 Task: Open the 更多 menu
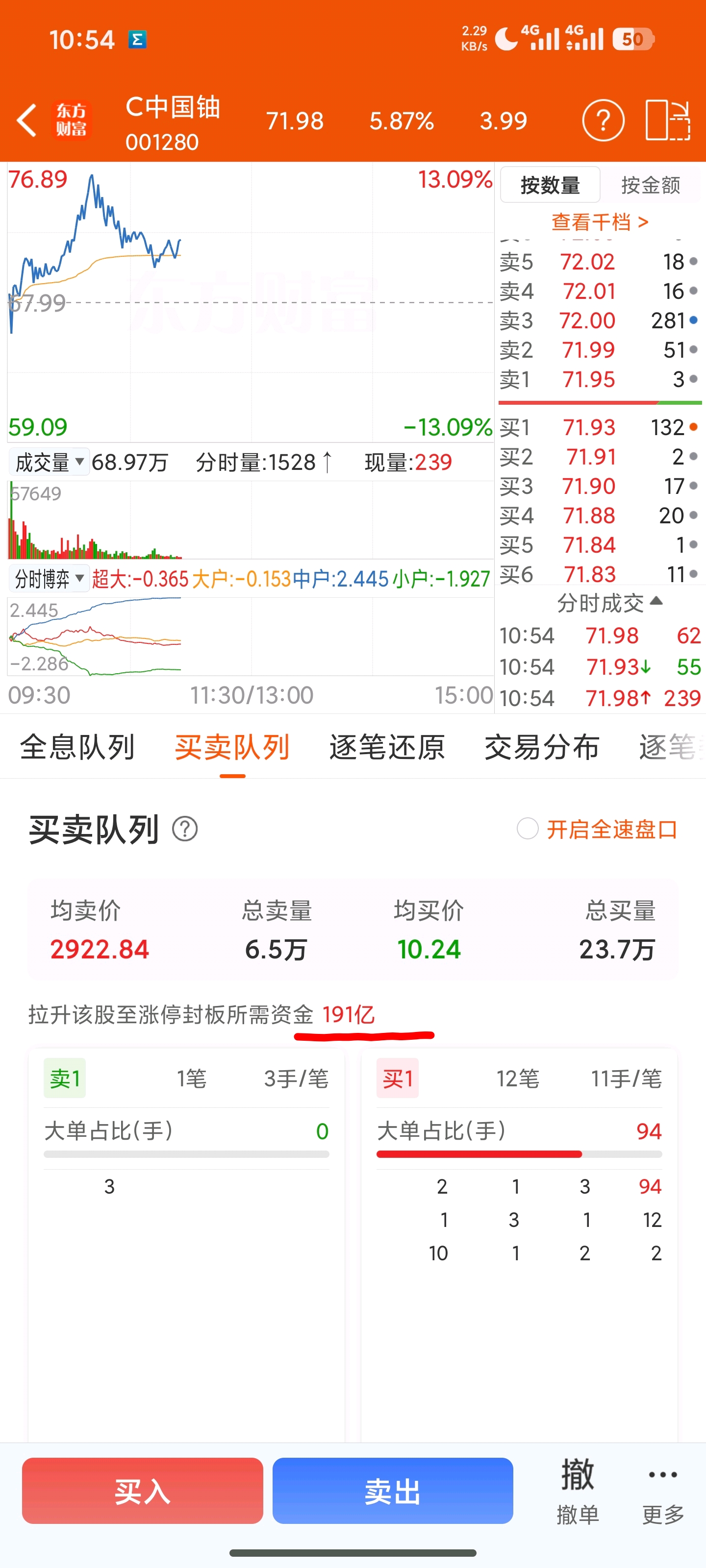663,1491
